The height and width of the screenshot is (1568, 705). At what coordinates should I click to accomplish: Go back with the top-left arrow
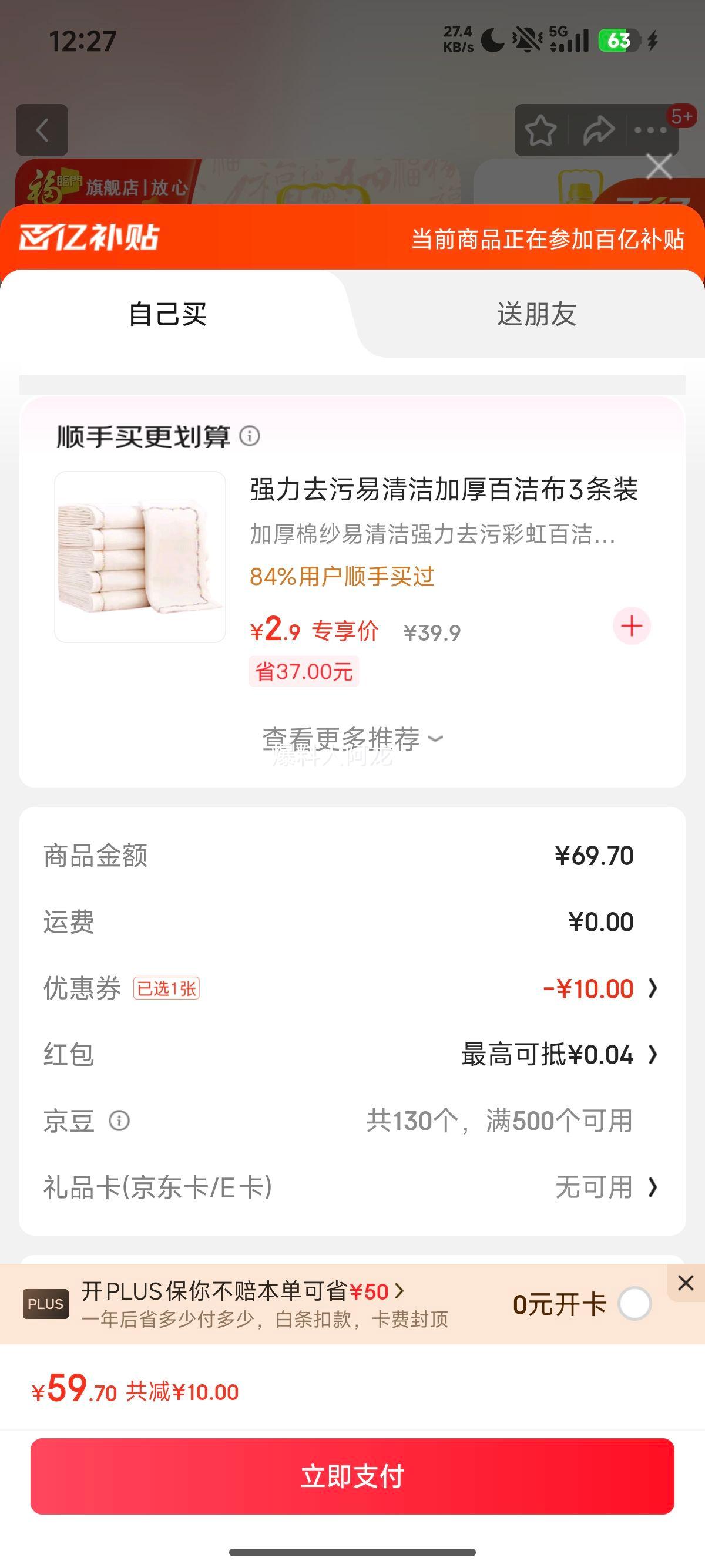(x=41, y=130)
